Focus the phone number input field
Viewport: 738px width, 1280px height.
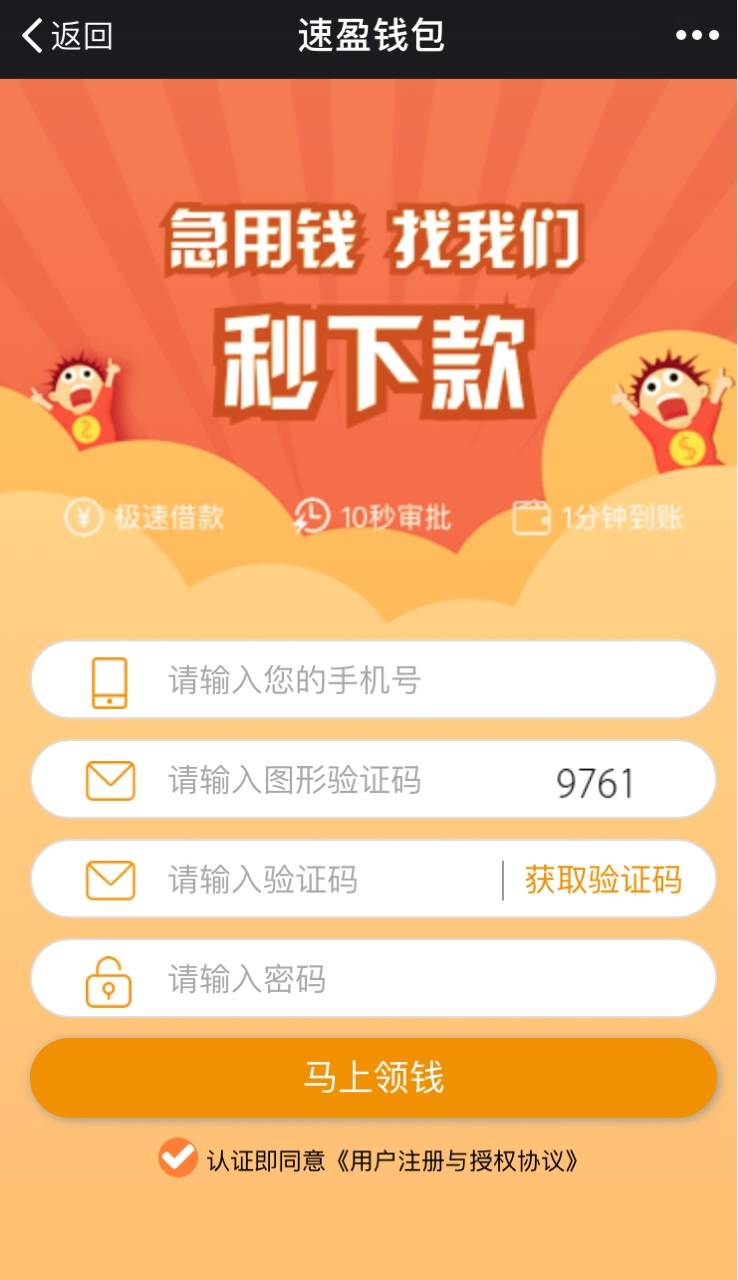tap(373, 680)
